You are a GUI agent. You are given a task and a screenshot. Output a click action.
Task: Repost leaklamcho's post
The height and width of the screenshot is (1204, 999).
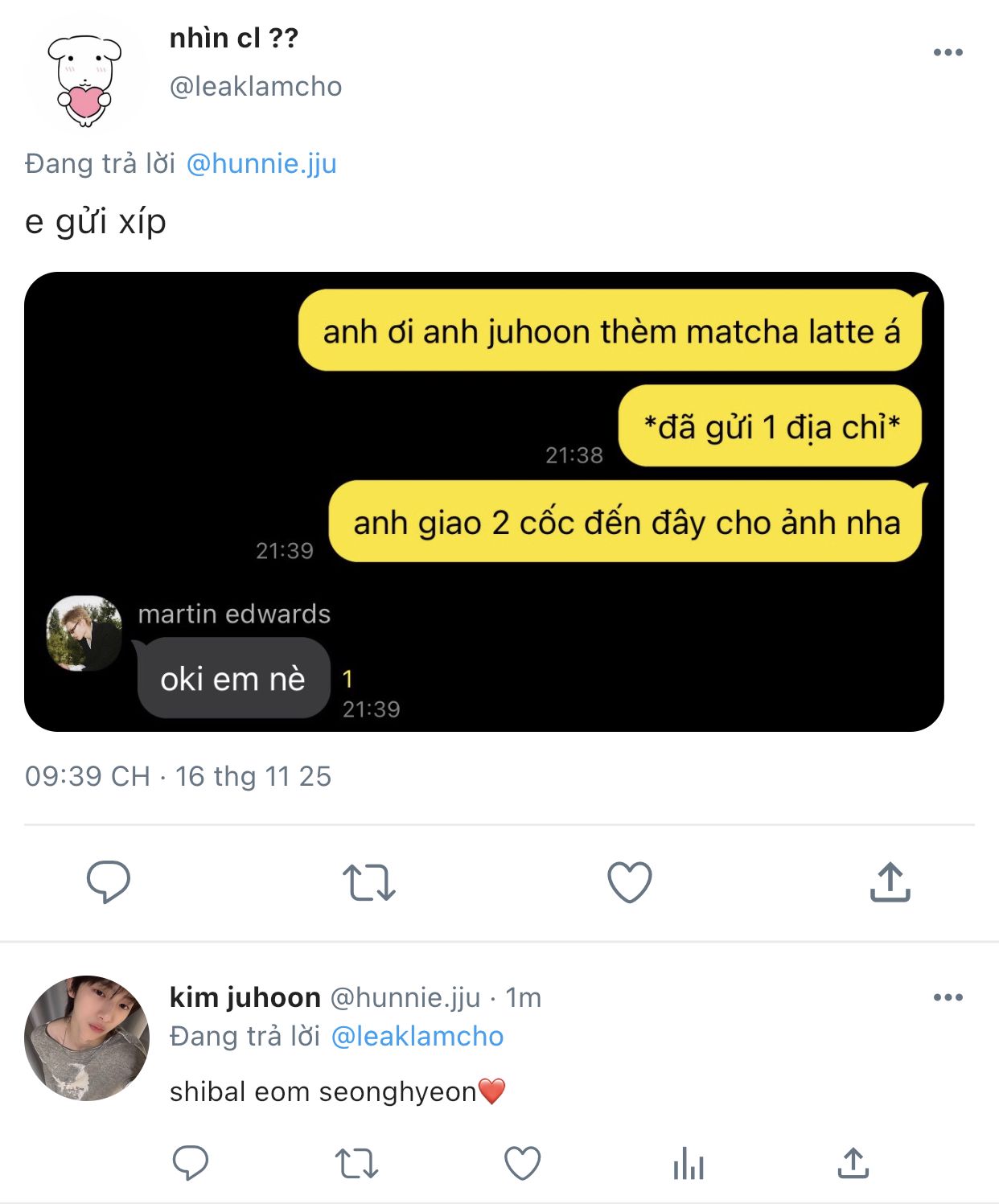(x=368, y=881)
